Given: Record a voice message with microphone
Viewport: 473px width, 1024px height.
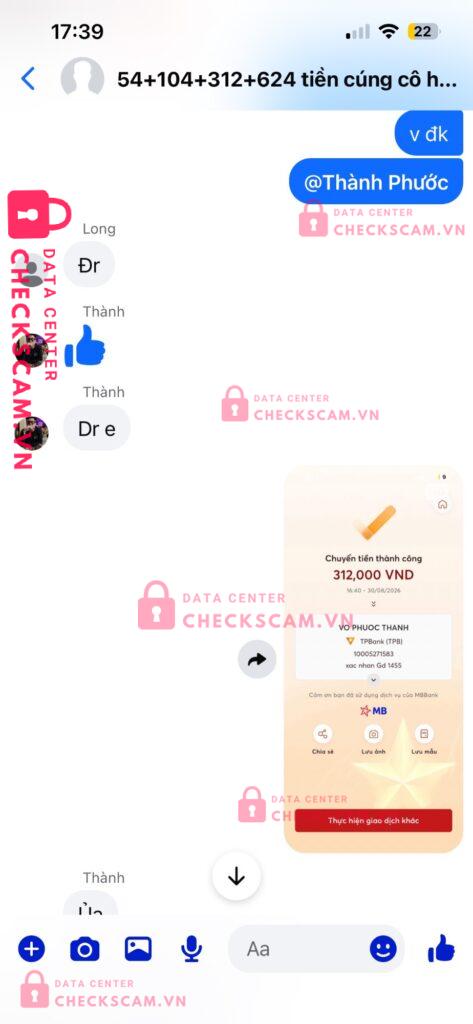Looking at the screenshot, I should (191, 949).
